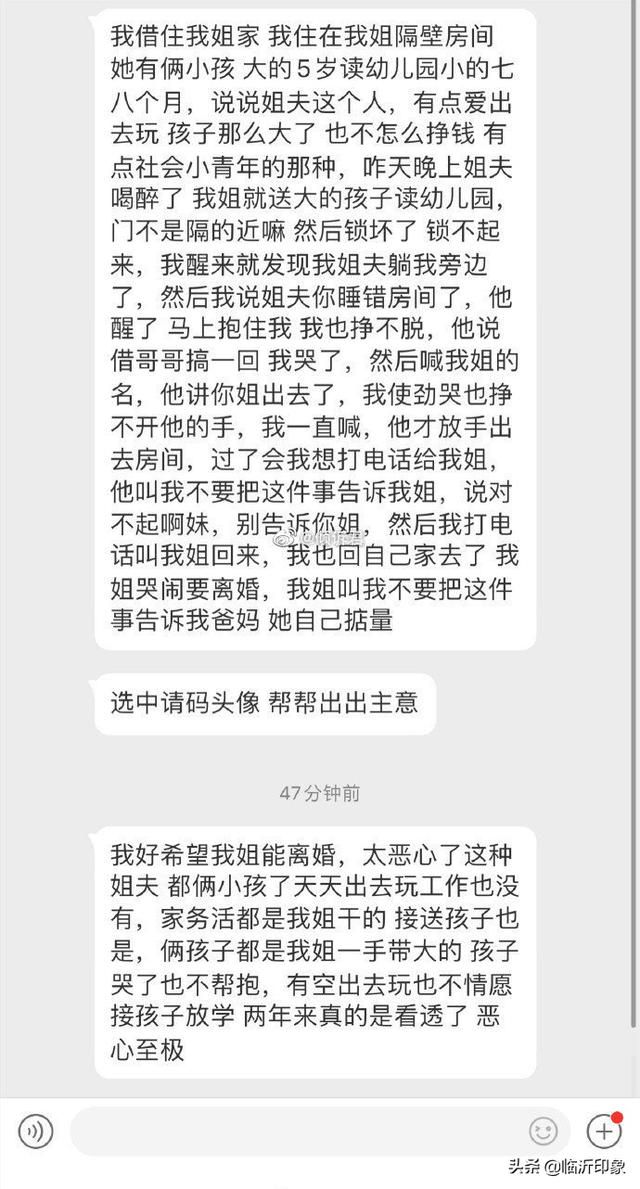Image resolution: width=640 pixels, height=1189 pixels.
Task: Open the plus attachments menu
Action: point(603,1131)
